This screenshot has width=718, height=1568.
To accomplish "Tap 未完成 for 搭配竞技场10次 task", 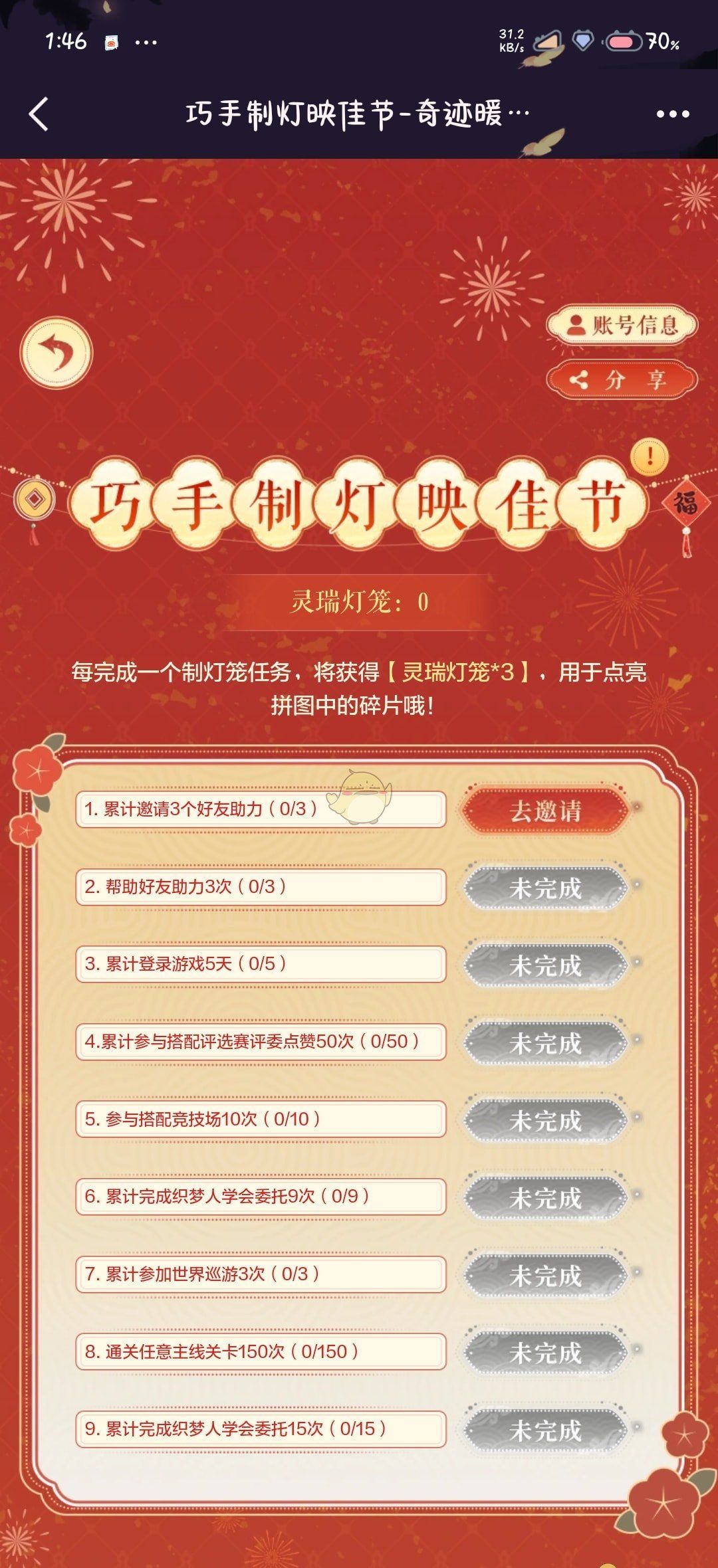I will [545, 1120].
